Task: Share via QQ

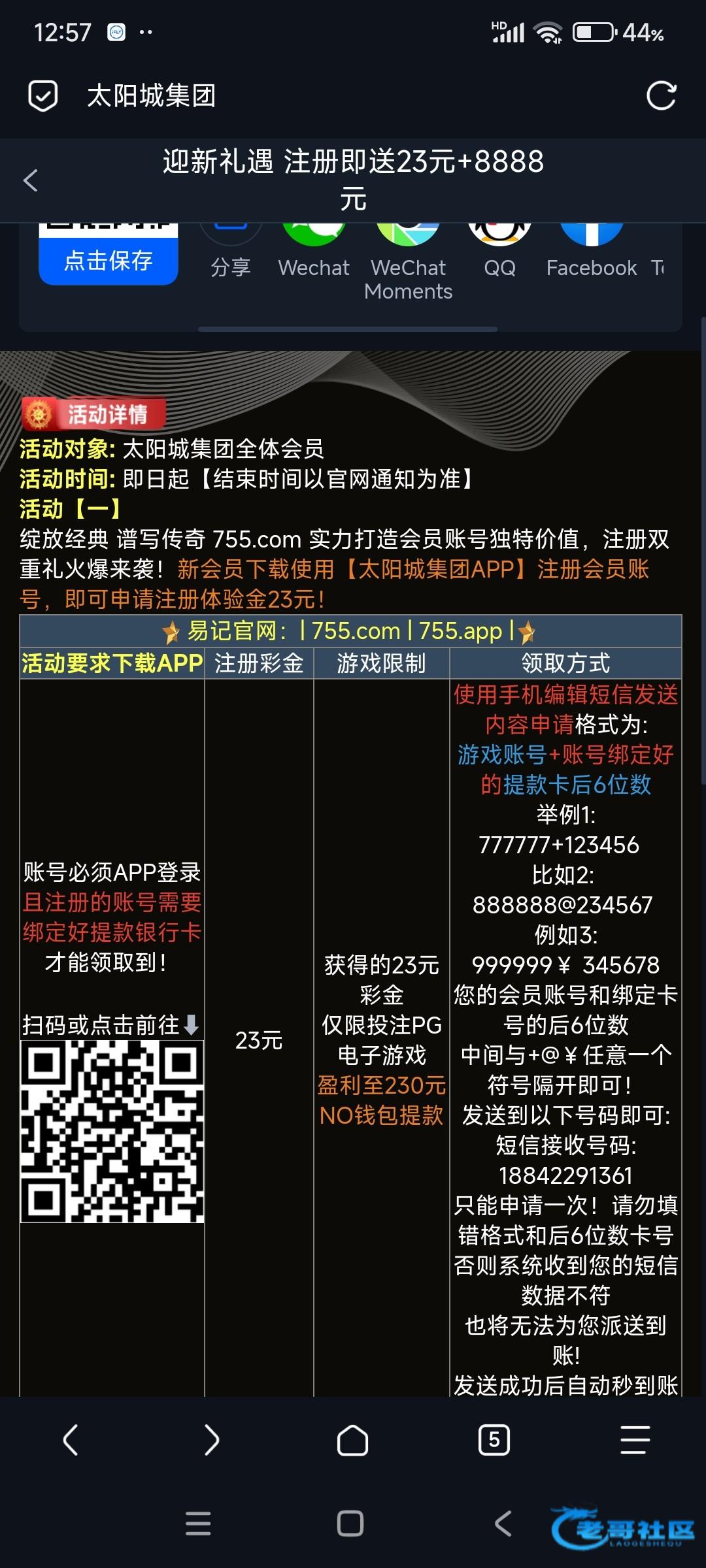Action: pos(500,252)
